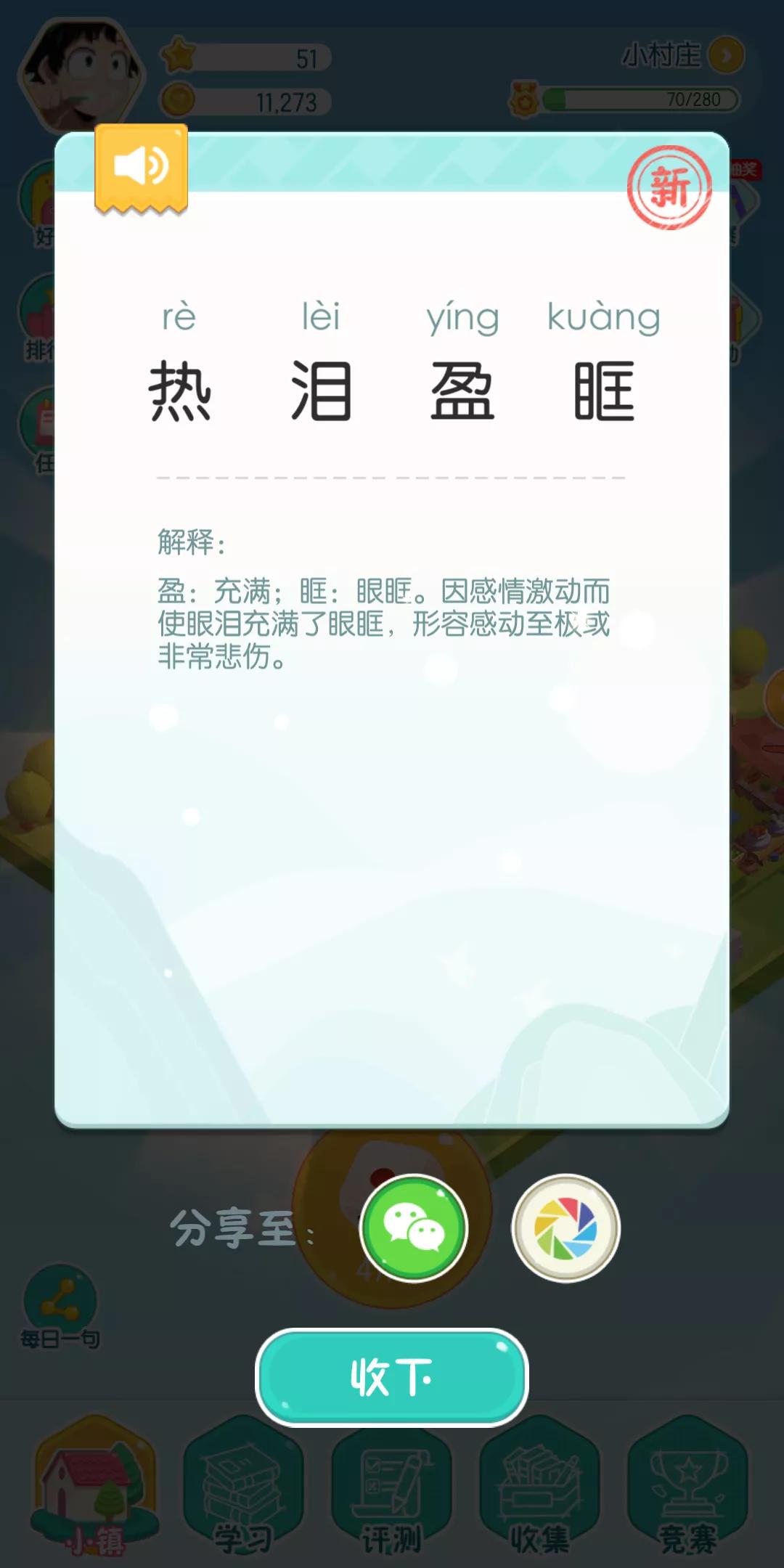Share the card via the colorful shutter icon
Screen dimensions: 784x1568
(x=565, y=1228)
